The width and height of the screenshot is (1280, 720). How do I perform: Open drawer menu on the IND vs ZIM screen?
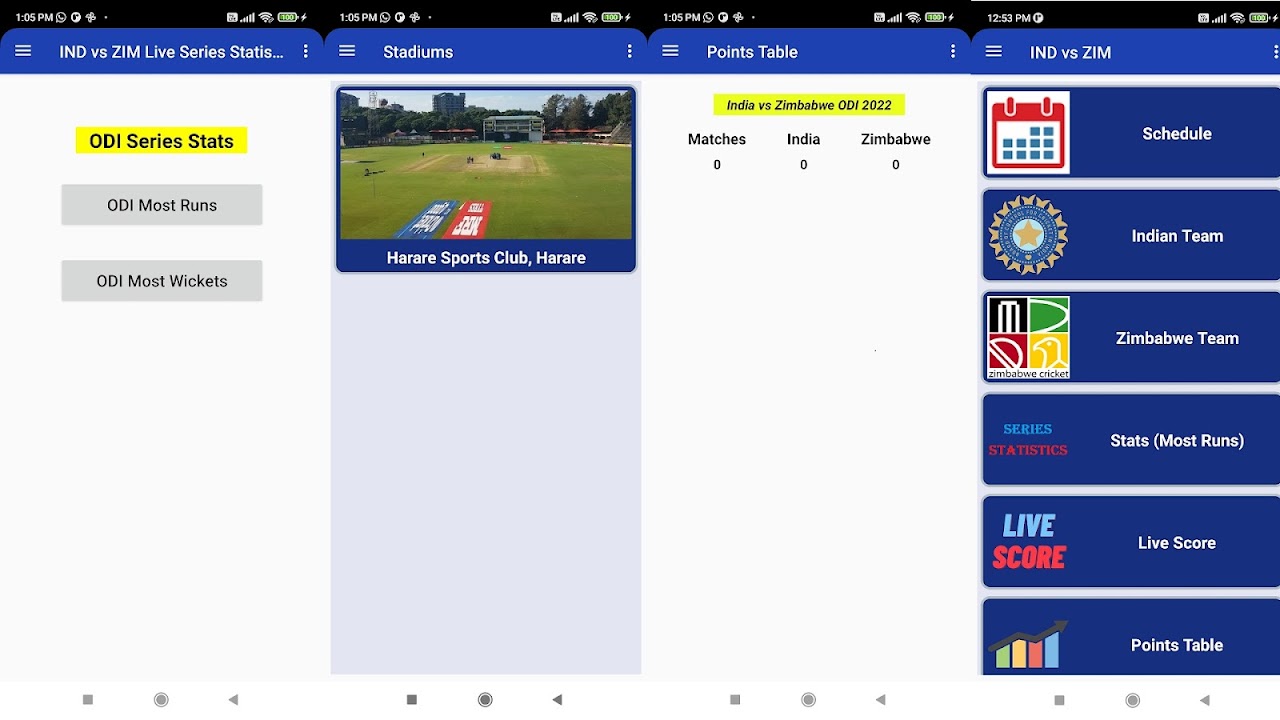993,52
